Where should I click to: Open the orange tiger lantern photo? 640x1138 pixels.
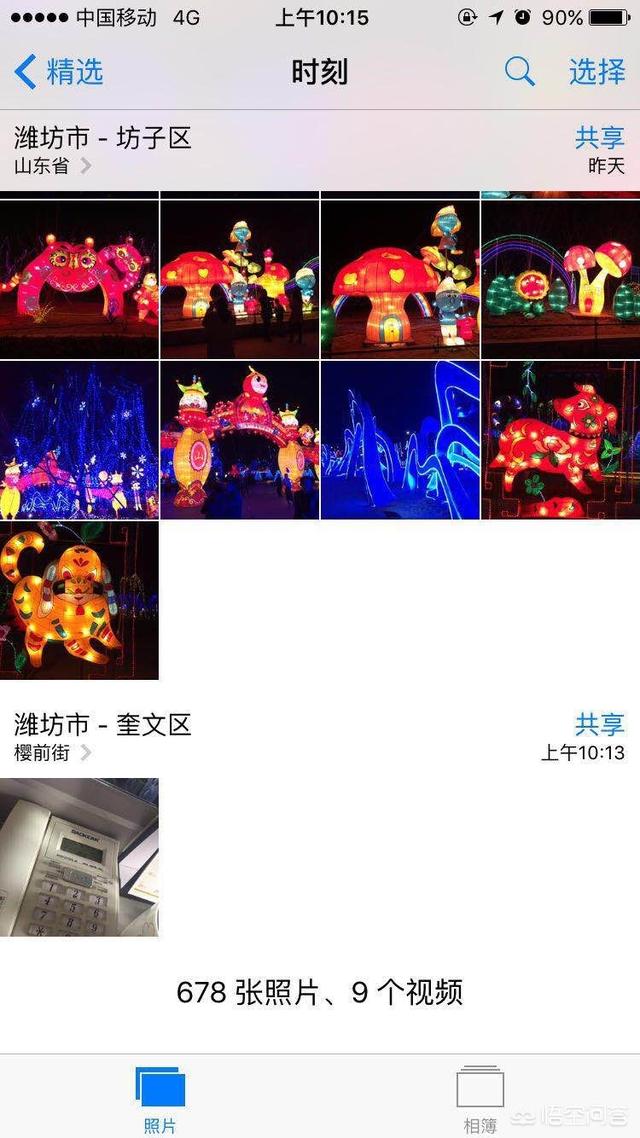click(x=79, y=600)
